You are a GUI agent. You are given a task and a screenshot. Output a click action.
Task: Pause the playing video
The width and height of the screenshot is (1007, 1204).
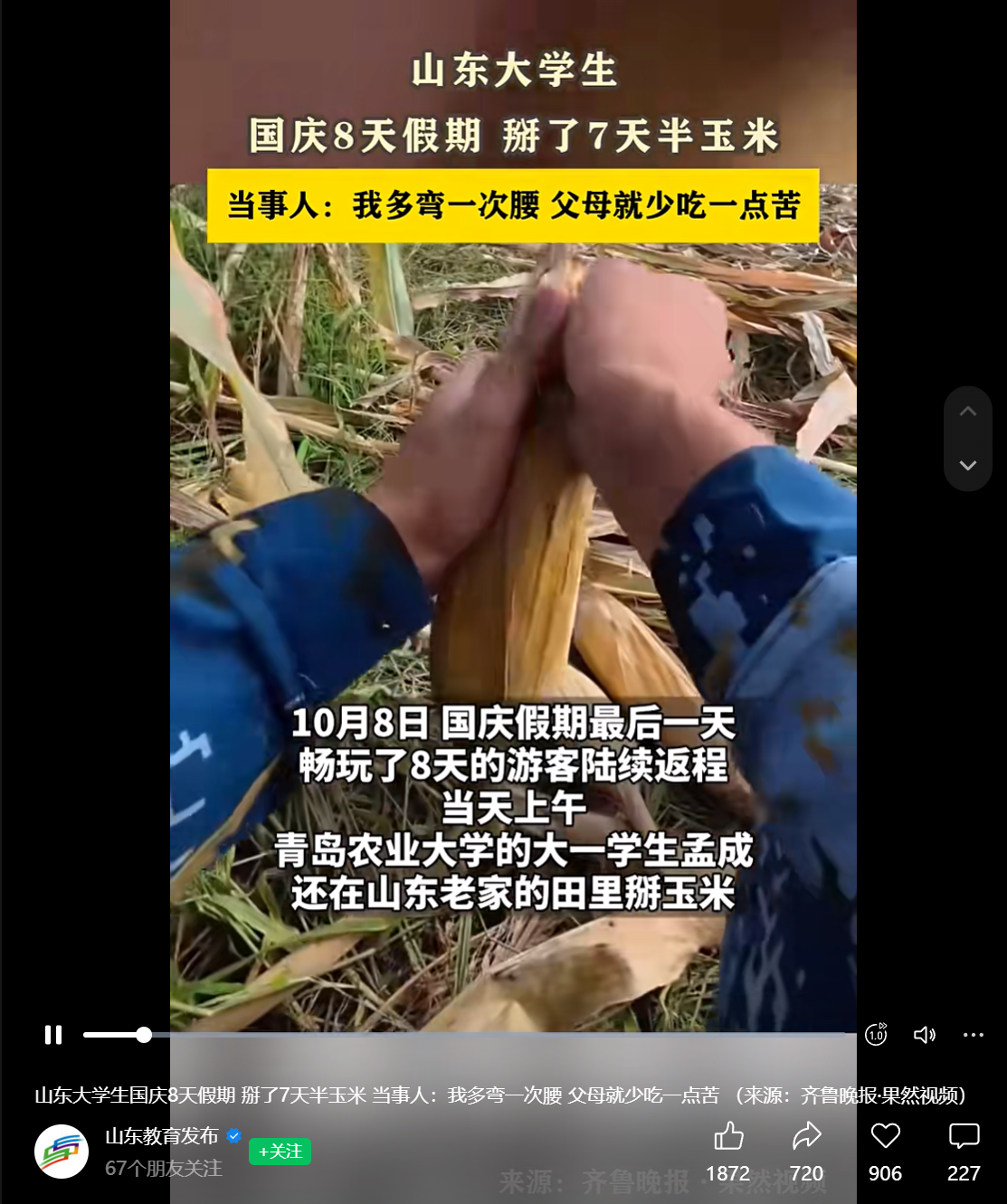click(53, 1035)
